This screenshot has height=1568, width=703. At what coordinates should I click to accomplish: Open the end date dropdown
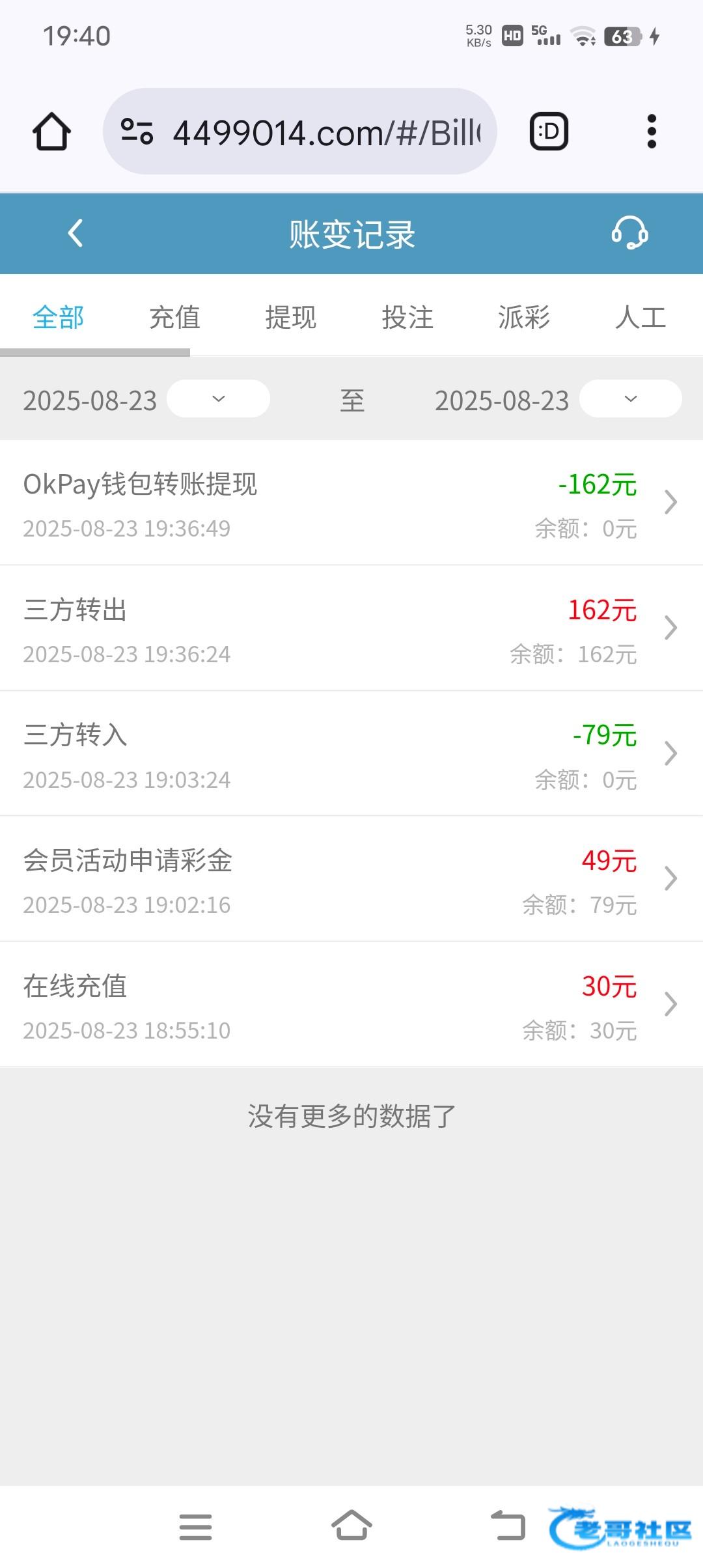[x=630, y=399]
